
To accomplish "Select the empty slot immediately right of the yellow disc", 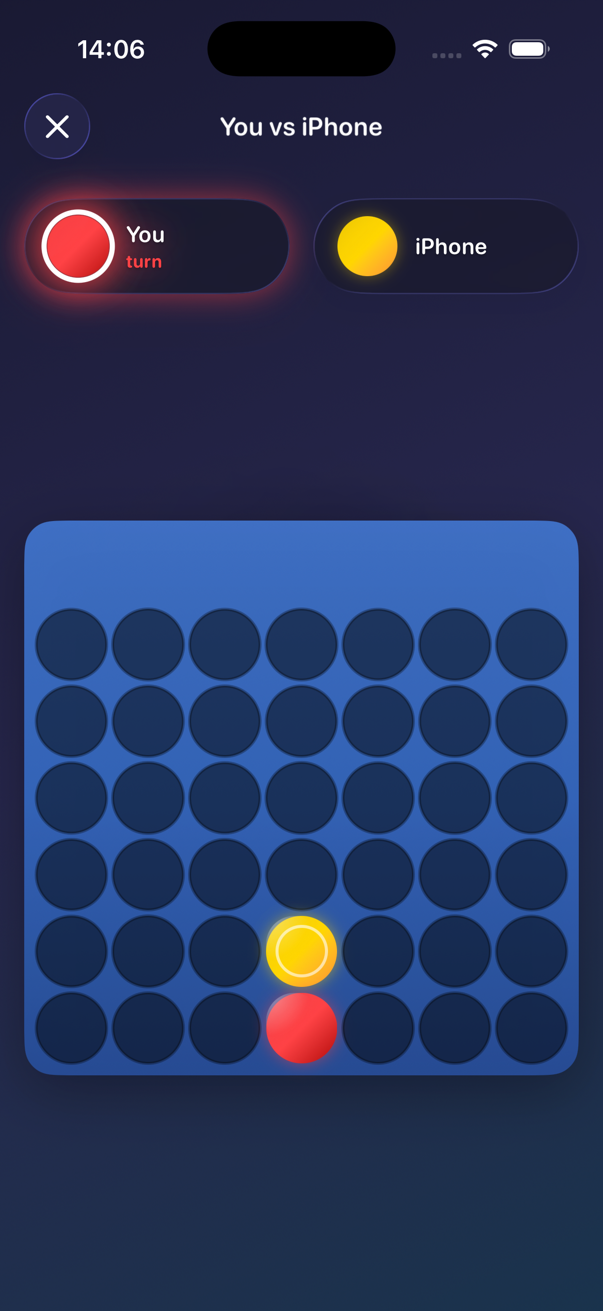I will [378, 951].
